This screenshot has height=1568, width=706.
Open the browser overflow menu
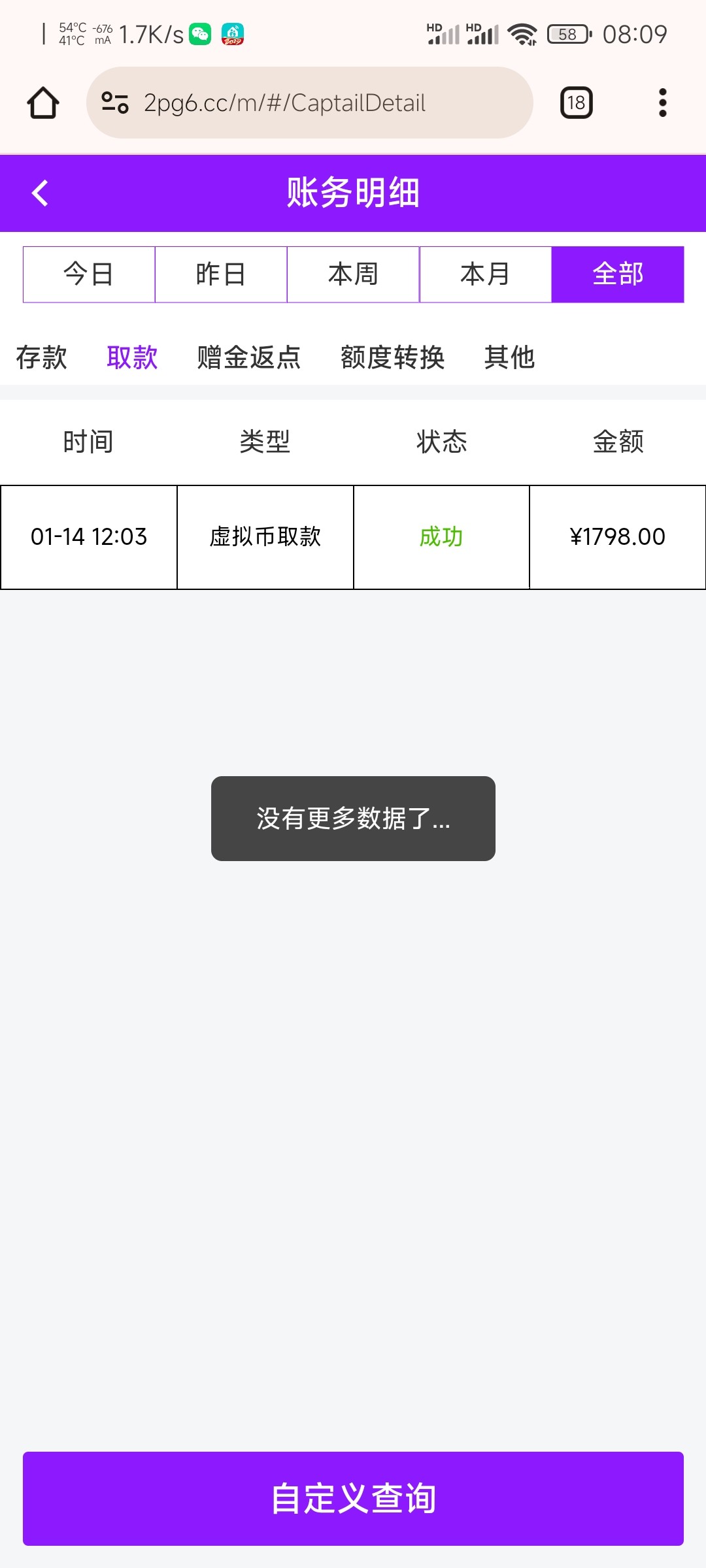point(662,103)
